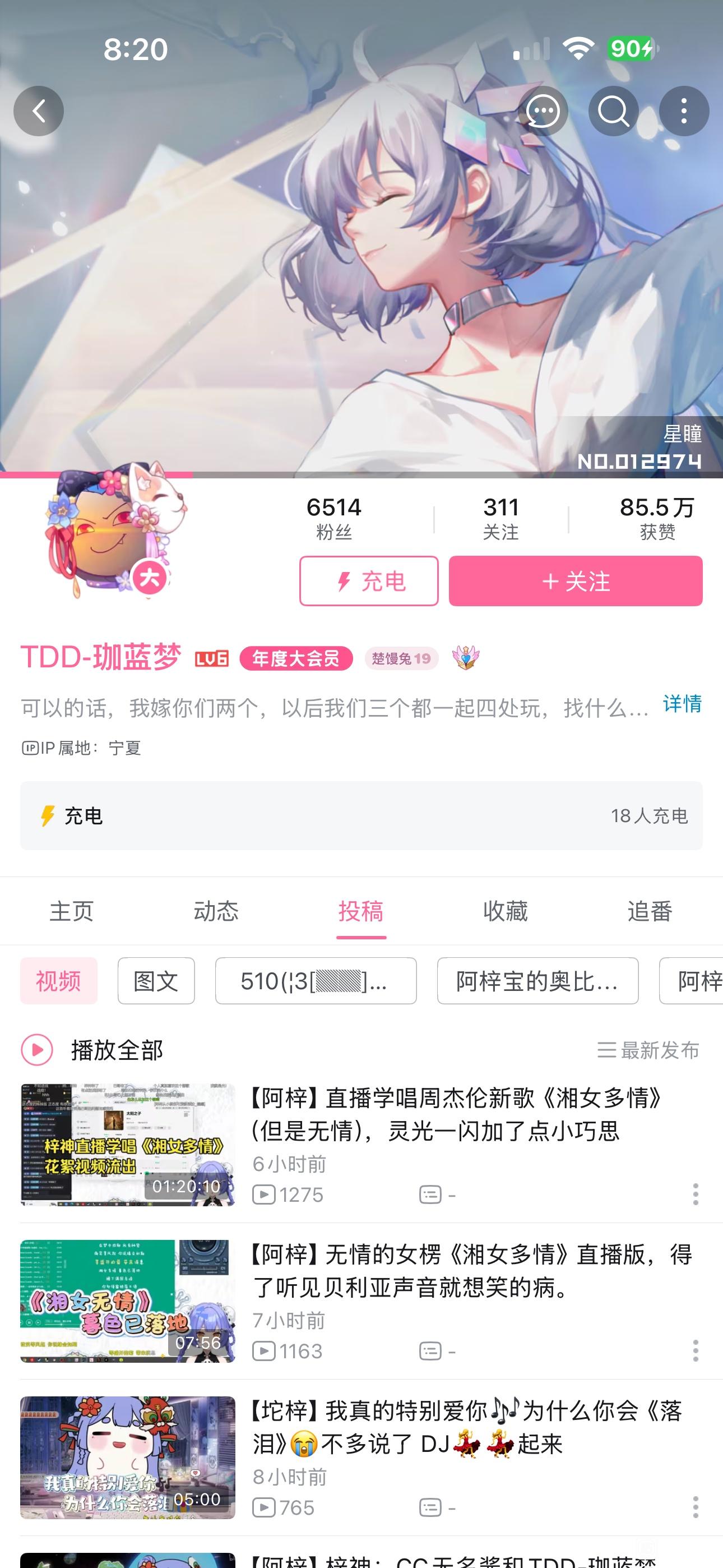
Task: Open the private message chat icon
Action: 543,111
